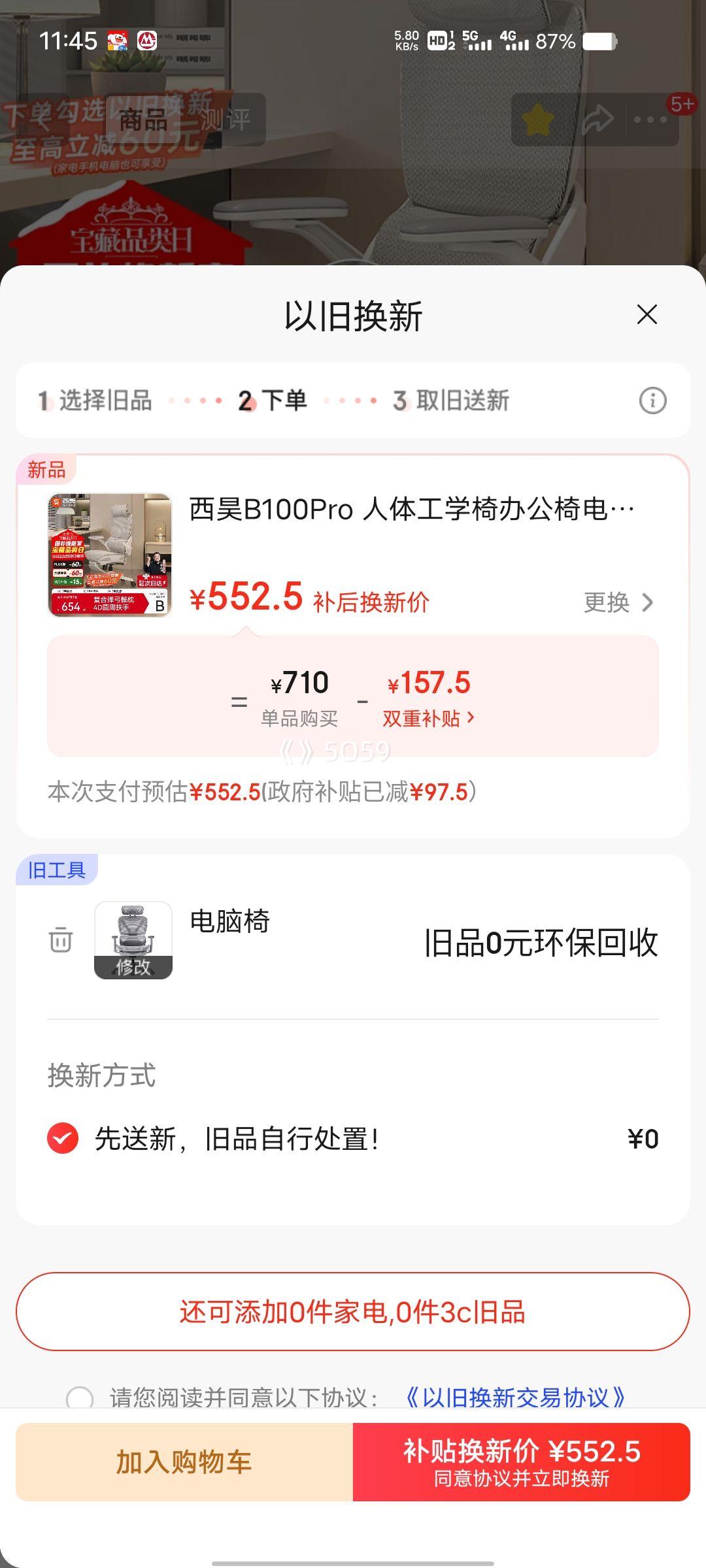Delete the 电脑椅 old item
Viewport: 706px width, 1568px height.
point(61,940)
